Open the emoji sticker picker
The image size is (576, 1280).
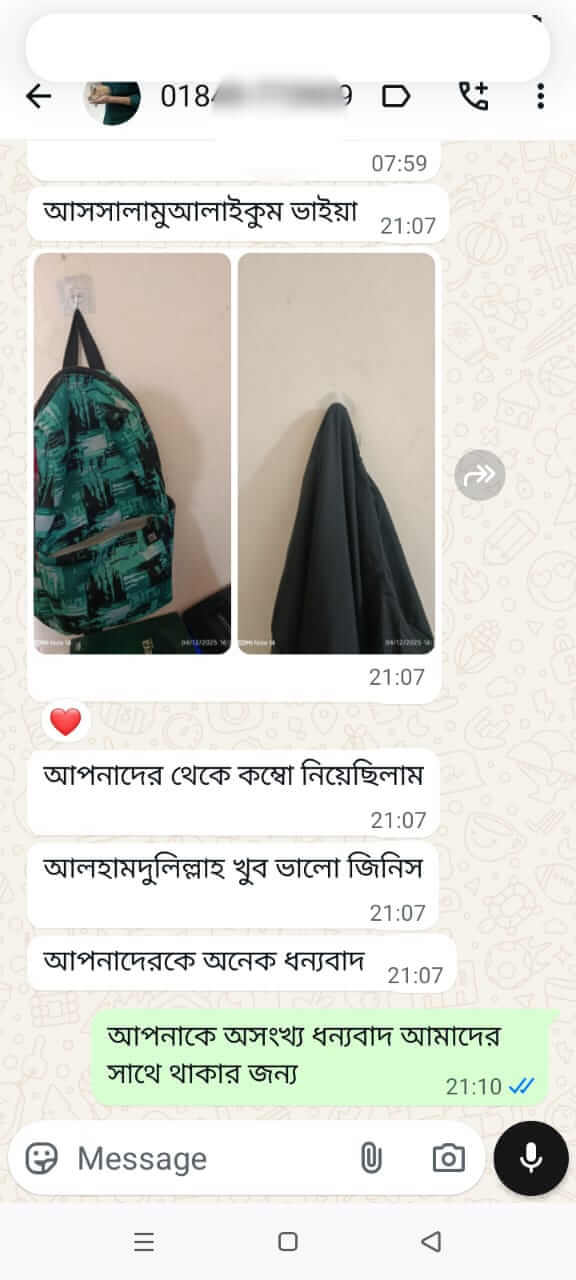(41, 1158)
